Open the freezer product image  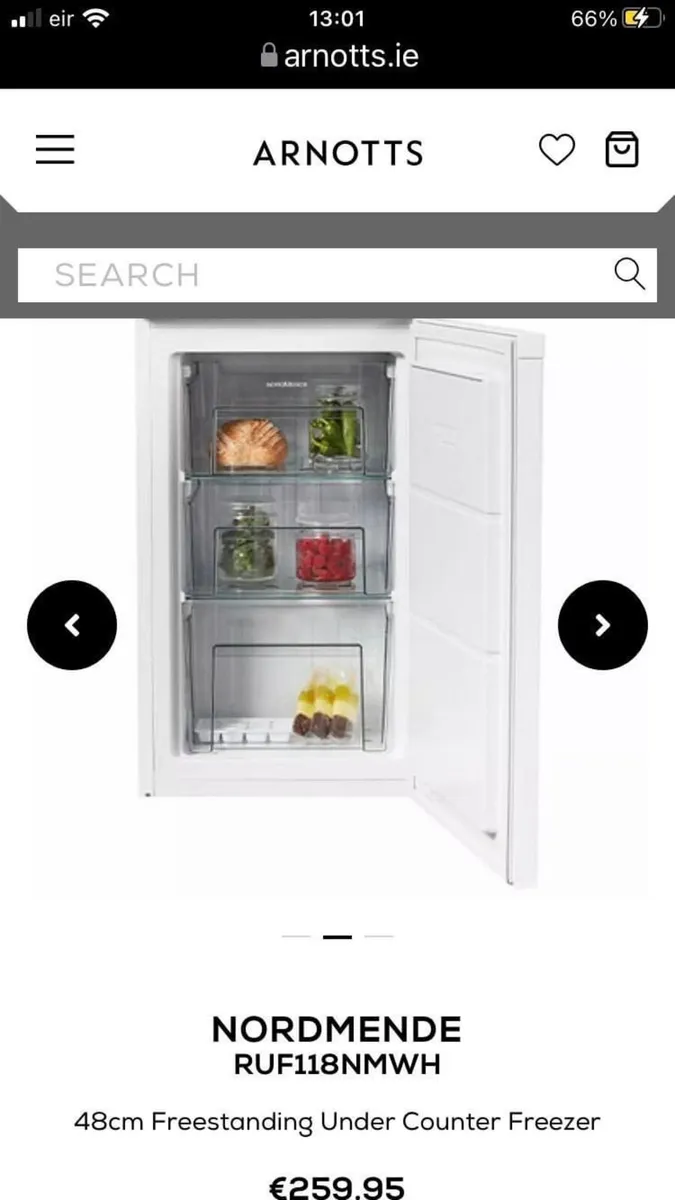(x=340, y=600)
